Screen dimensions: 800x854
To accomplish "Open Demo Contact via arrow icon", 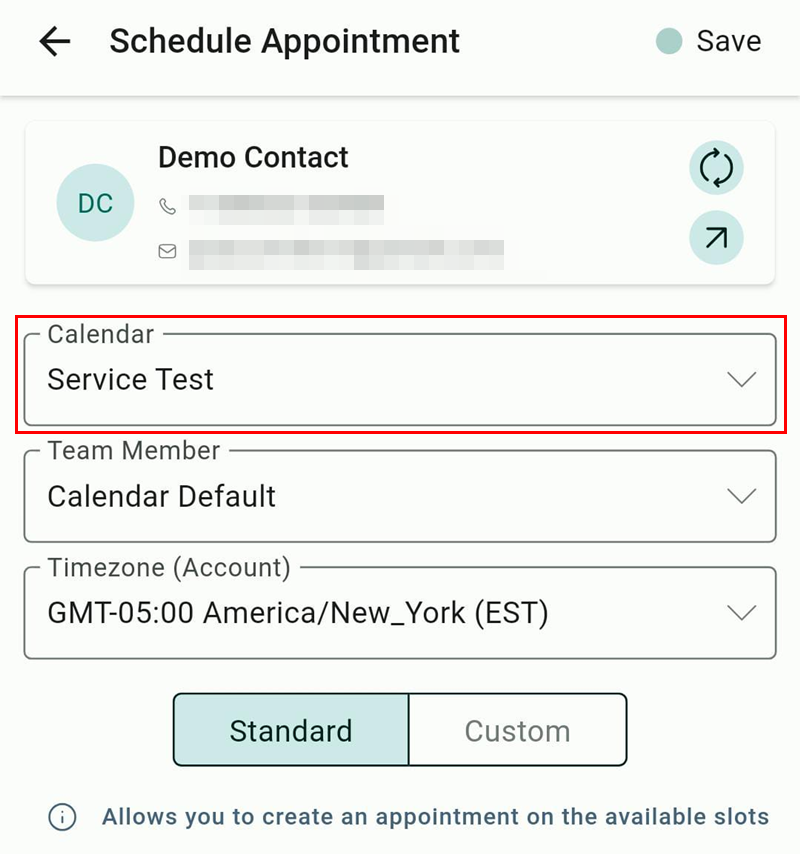I will click(x=716, y=237).
